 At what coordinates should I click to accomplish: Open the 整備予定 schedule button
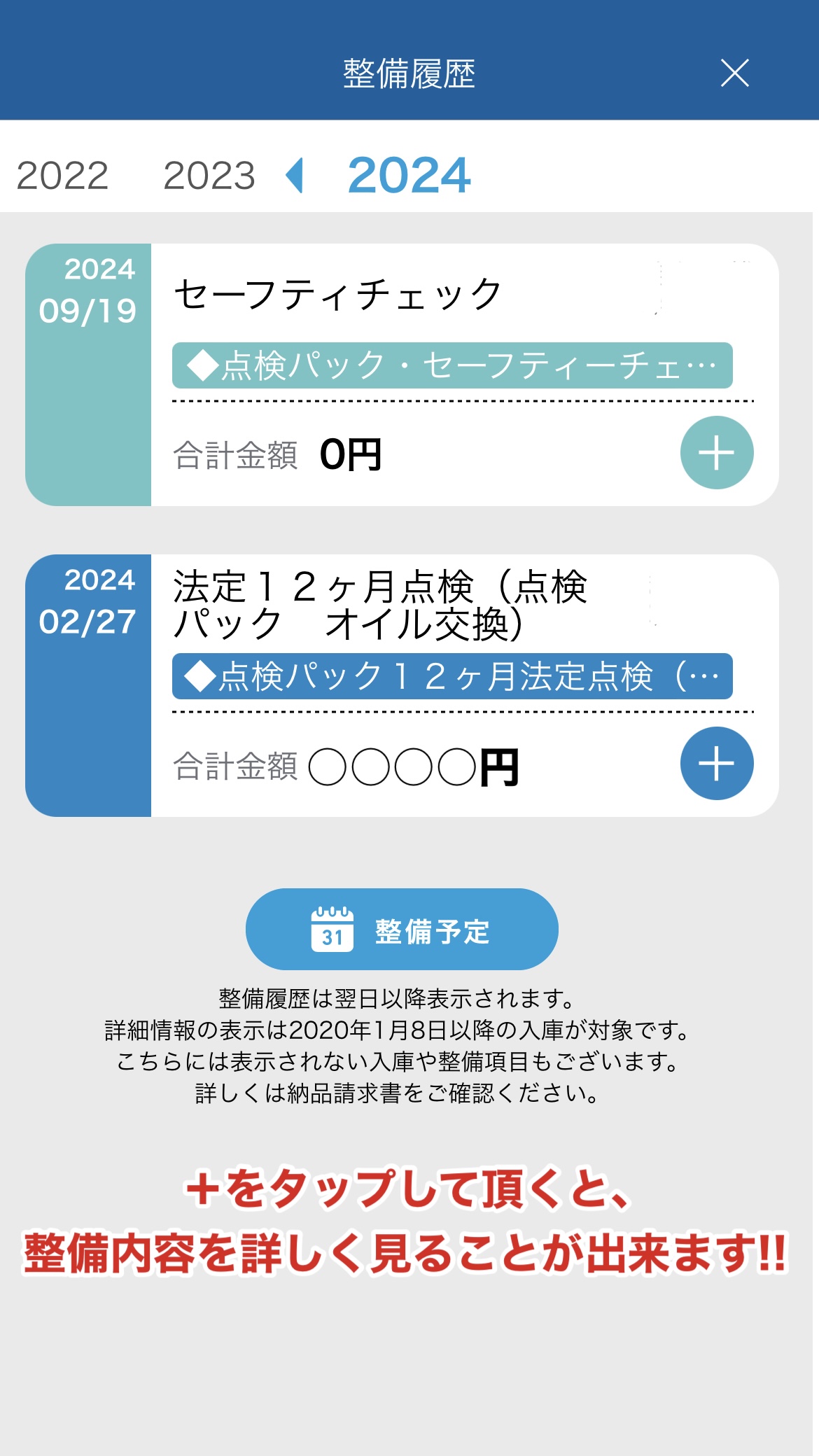(x=402, y=930)
